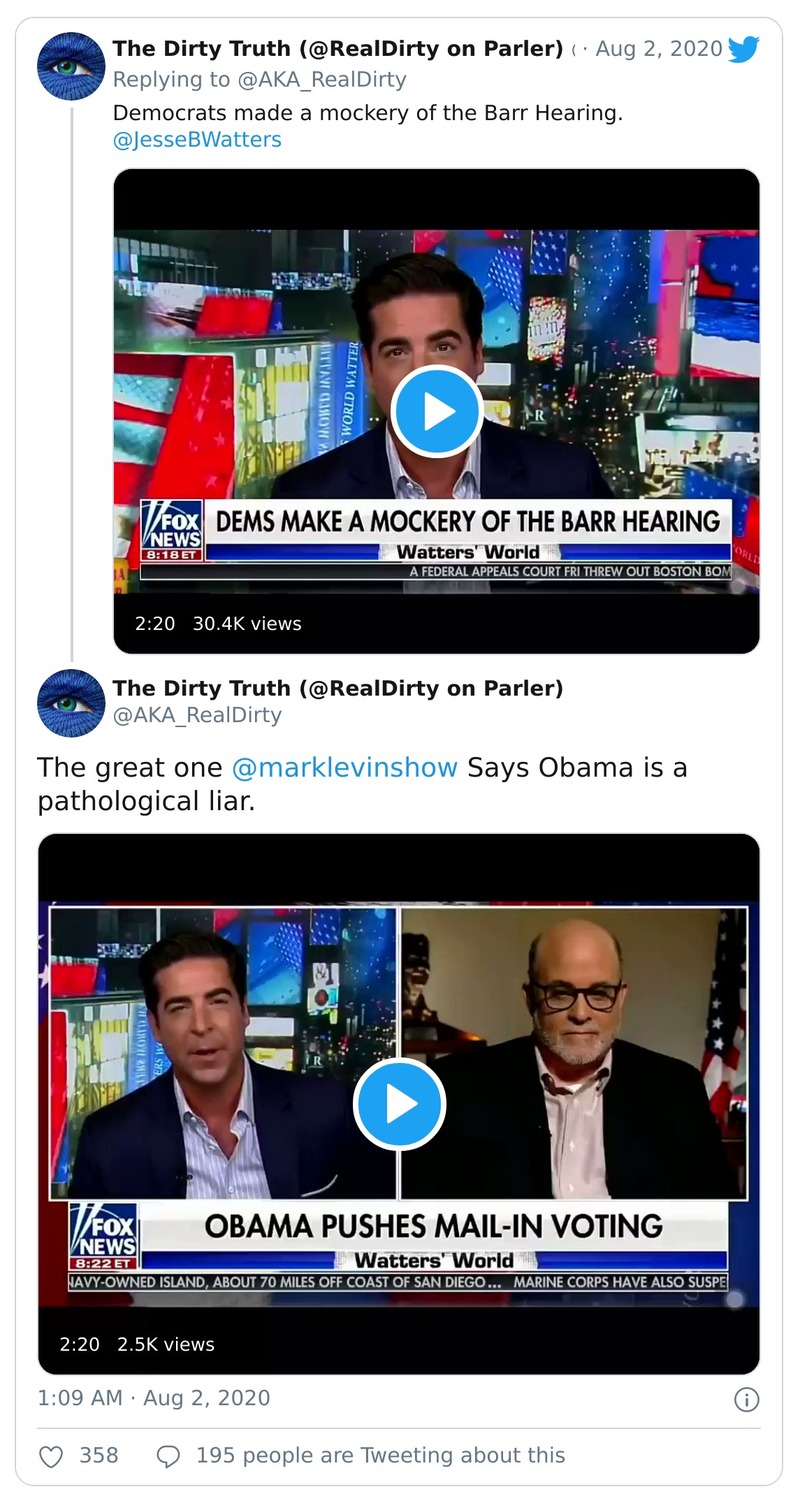
Task: Open the replied-to tweet's Aug 2, 2020 date
Action: coord(658,49)
